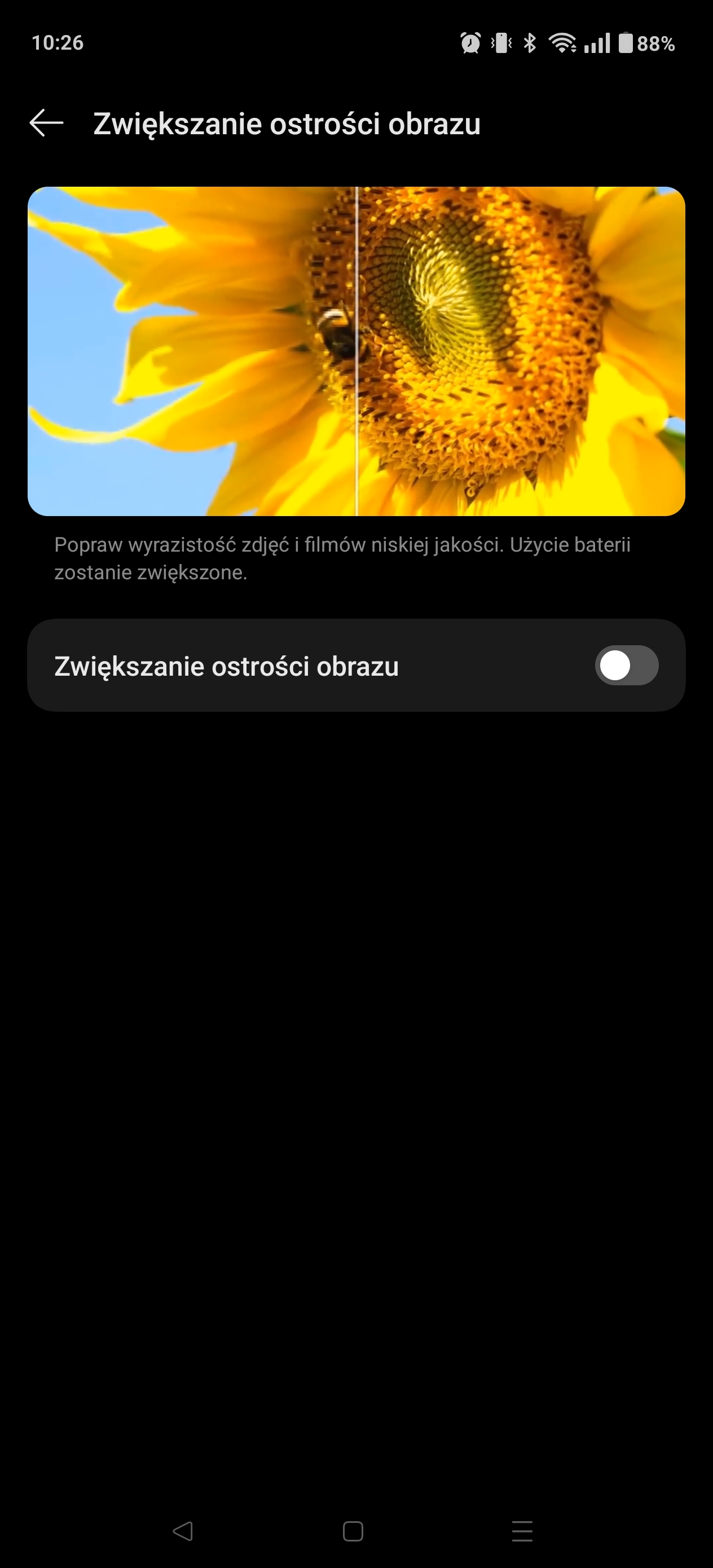Go to the home screen via nav bar
The width and height of the screenshot is (713, 1568).
tap(353, 1530)
